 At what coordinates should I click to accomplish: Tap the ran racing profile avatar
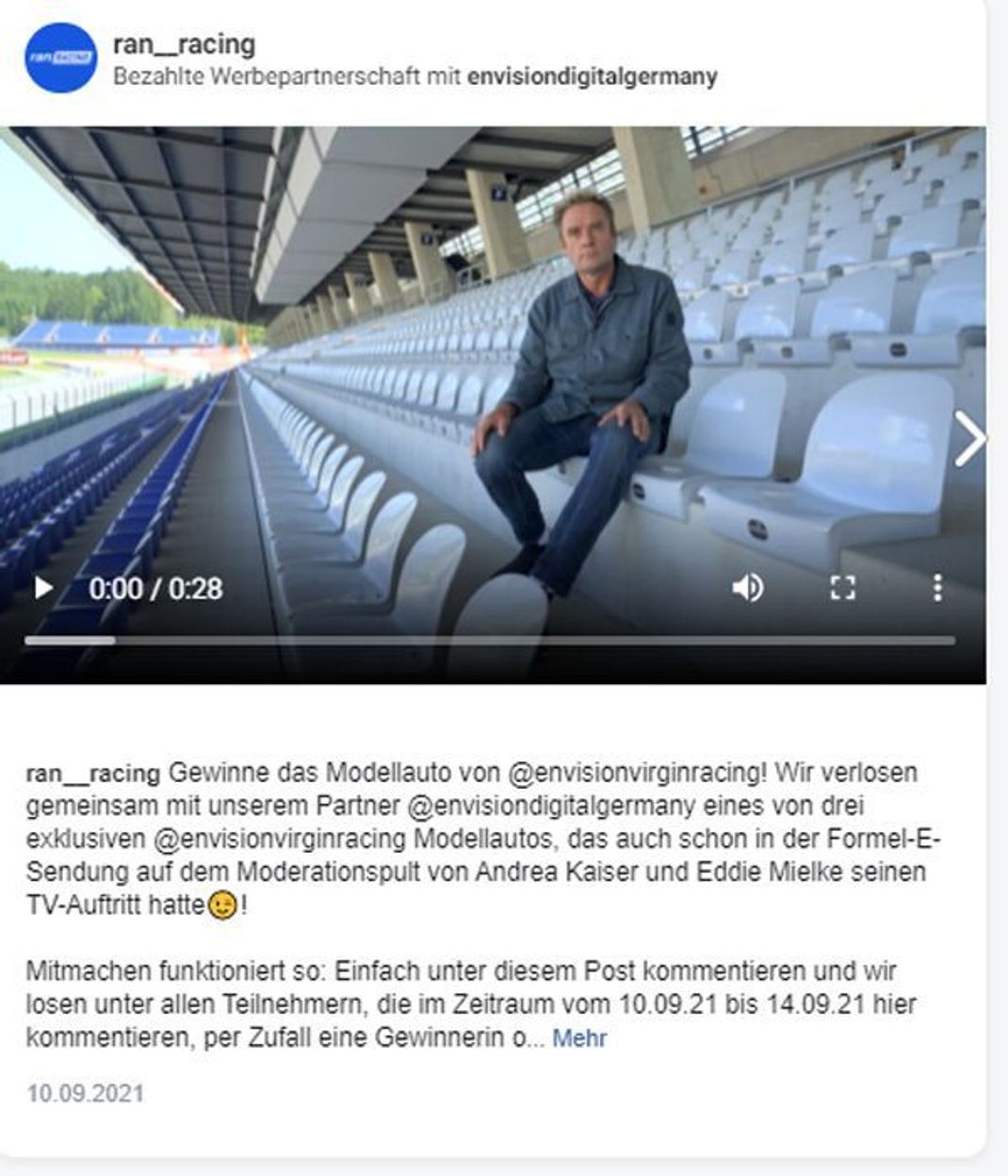(x=60, y=58)
